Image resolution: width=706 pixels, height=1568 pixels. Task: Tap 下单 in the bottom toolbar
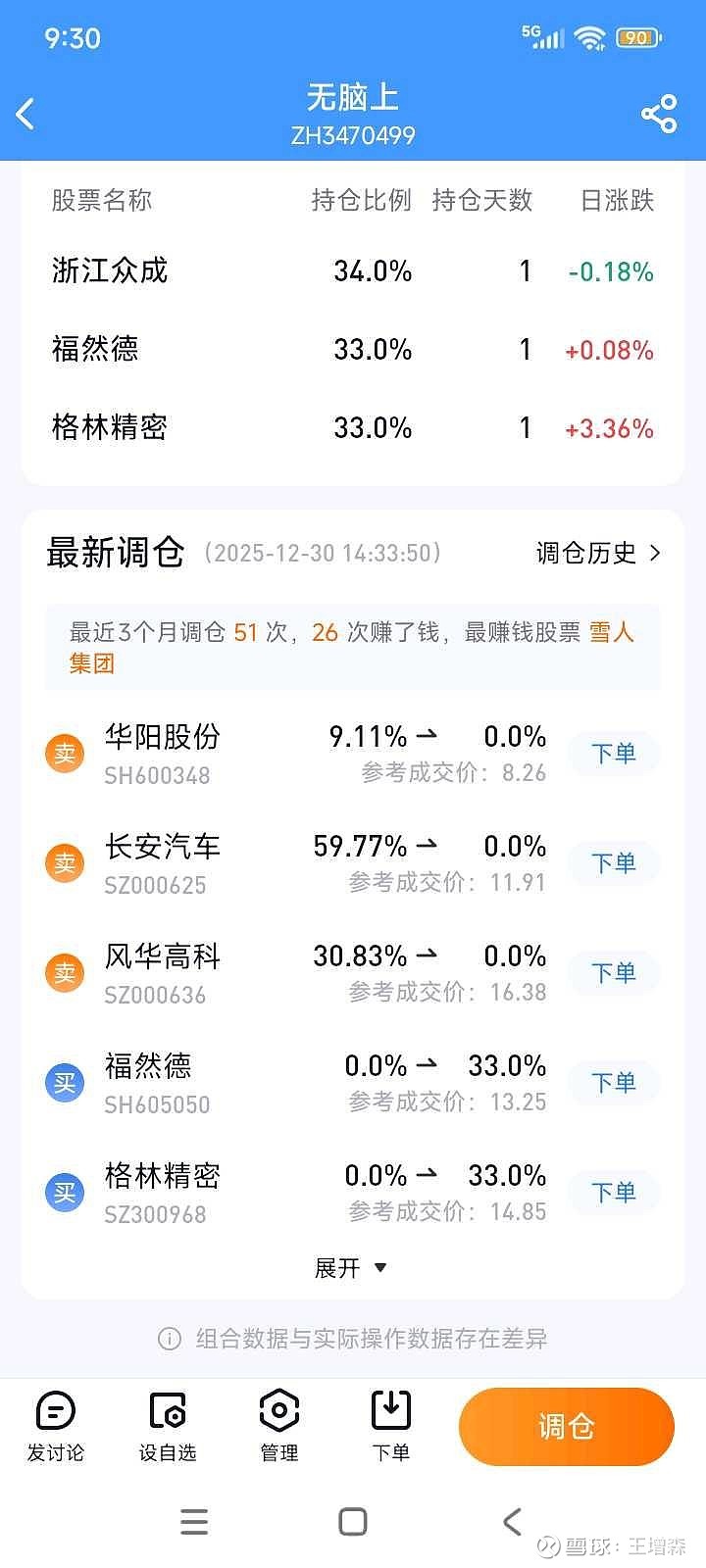click(x=390, y=1427)
